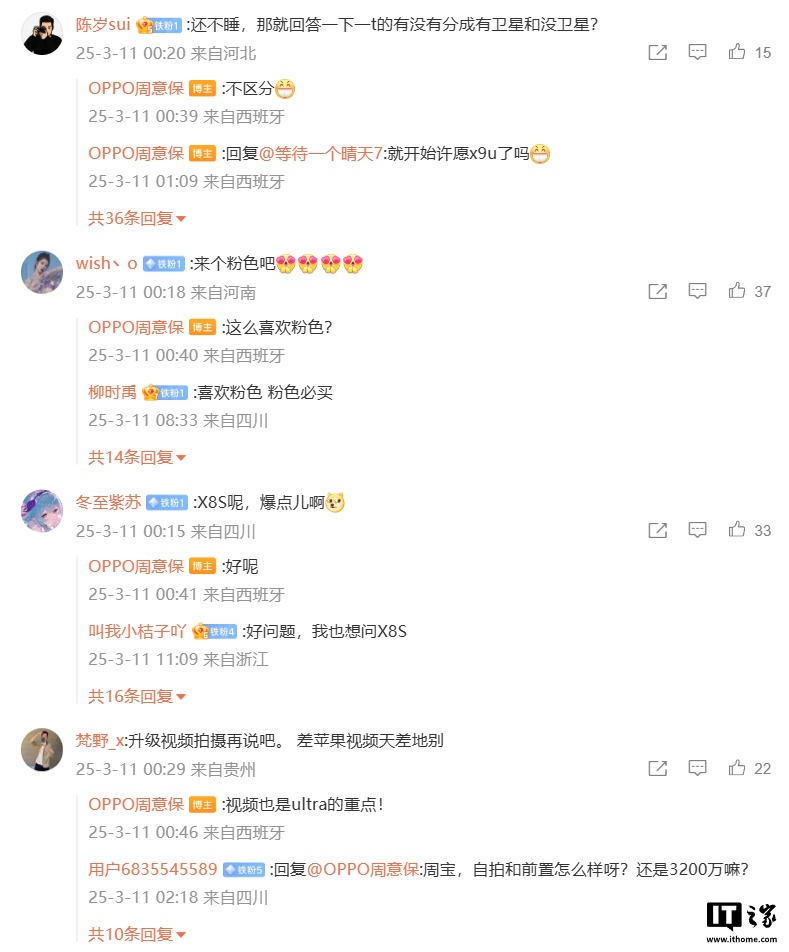This screenshot has height=952, width=789.
Task: Share 梵野_x's comment
Action: click(657, 768)
